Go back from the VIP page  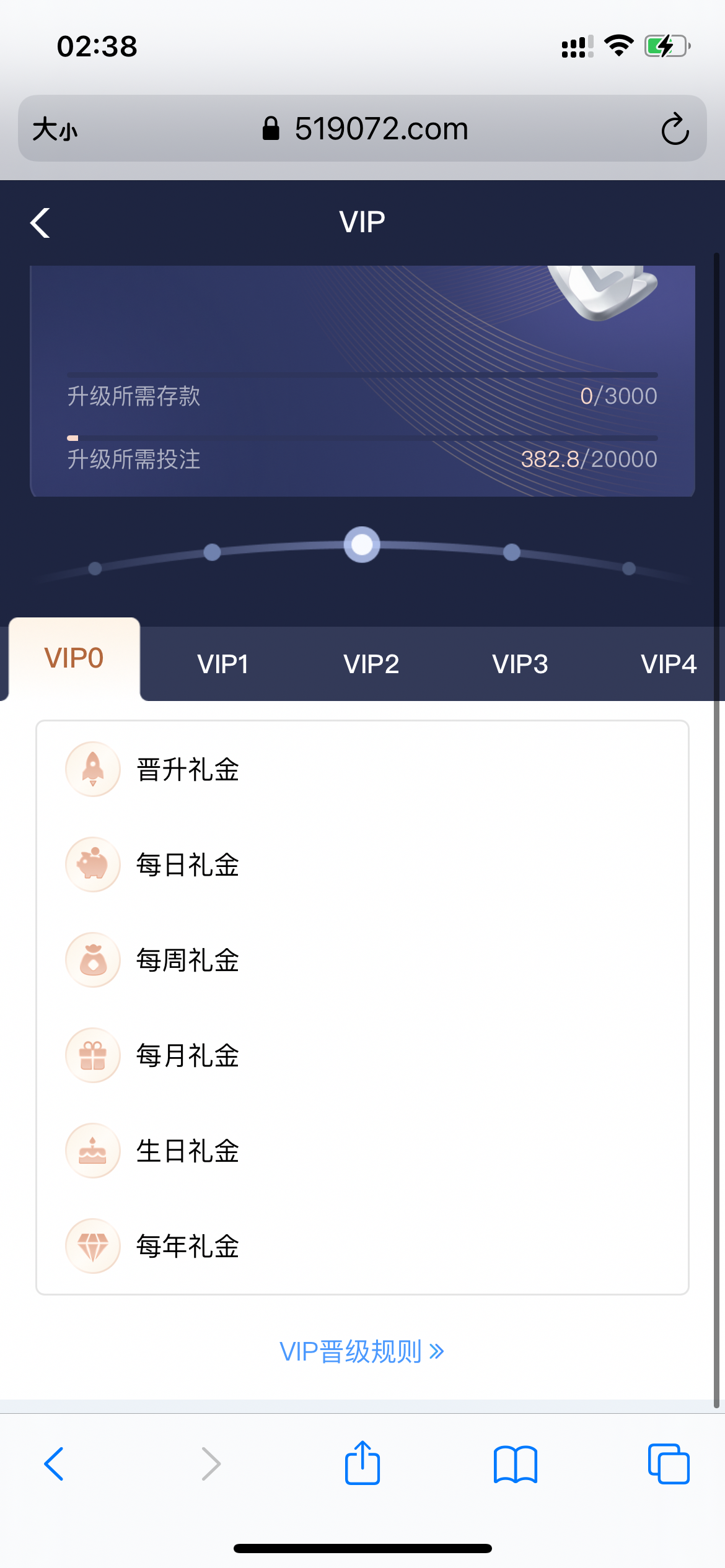pos(40,223)
